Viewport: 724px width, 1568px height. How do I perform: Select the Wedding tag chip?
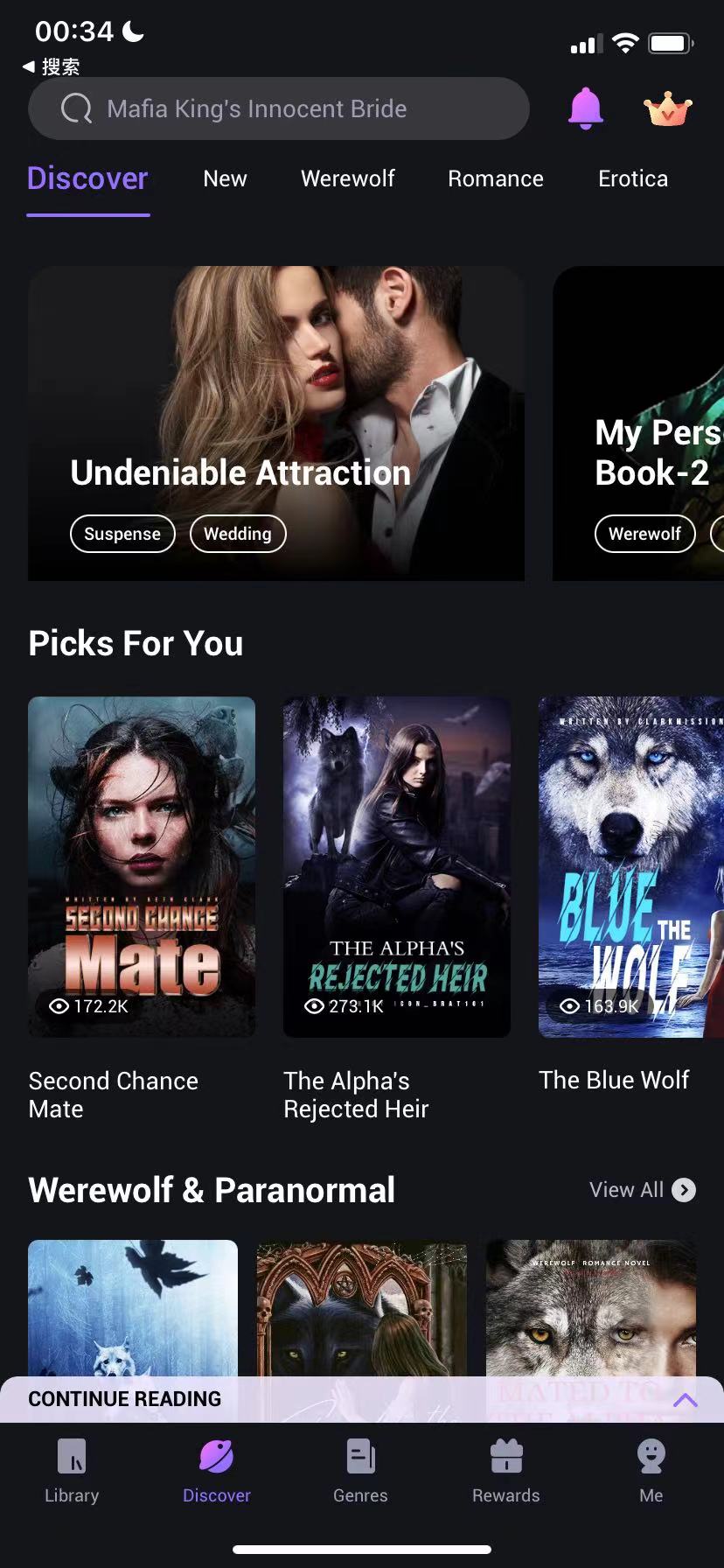238,534
